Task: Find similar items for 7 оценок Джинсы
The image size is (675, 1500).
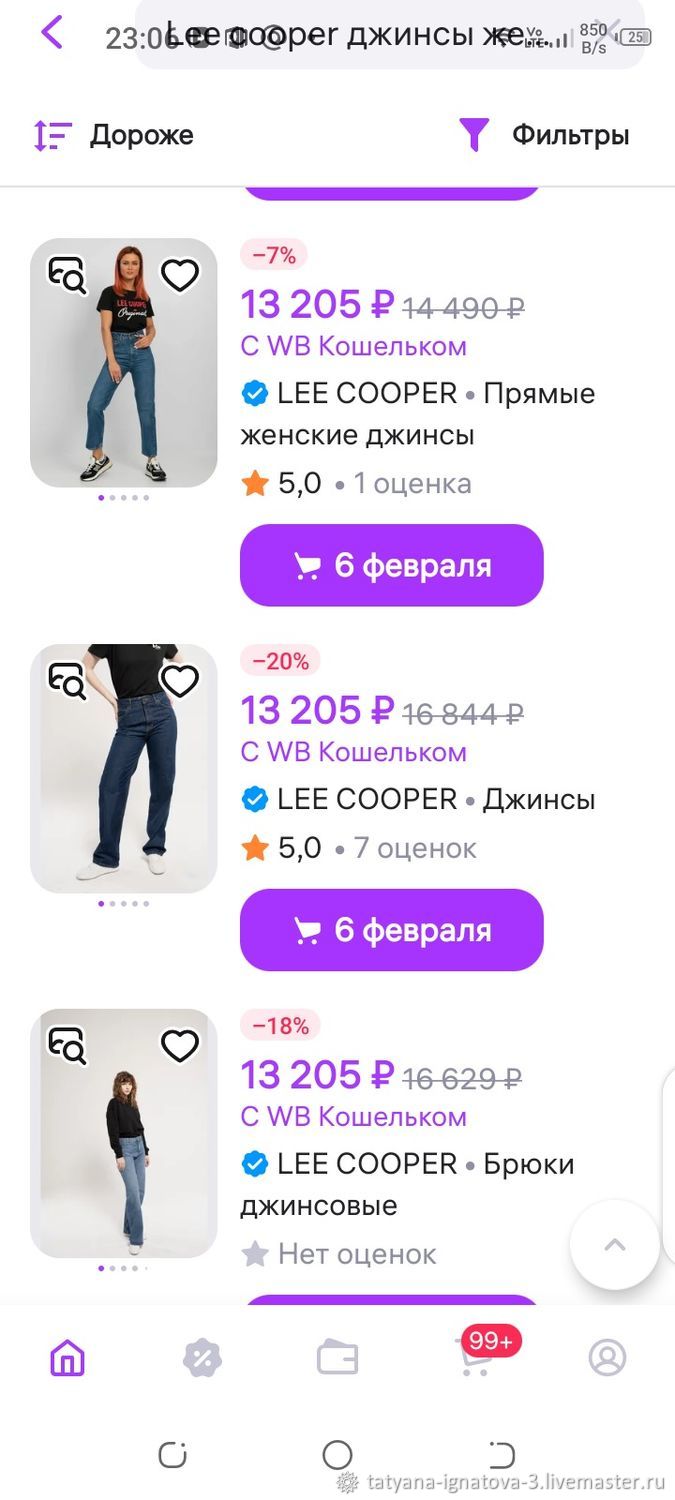Action: (68, 681)
